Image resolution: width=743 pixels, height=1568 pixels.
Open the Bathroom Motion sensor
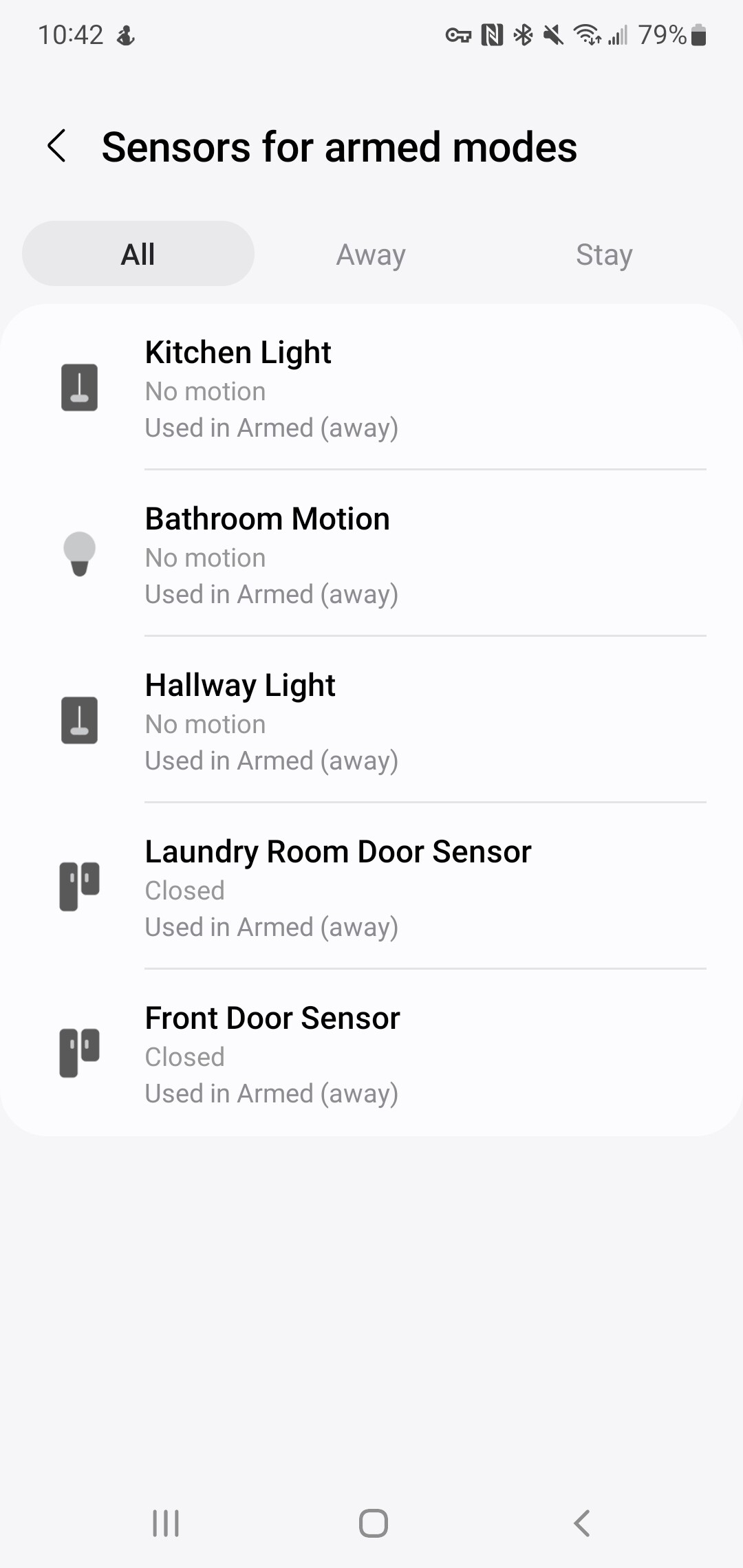tap(371, 554)
